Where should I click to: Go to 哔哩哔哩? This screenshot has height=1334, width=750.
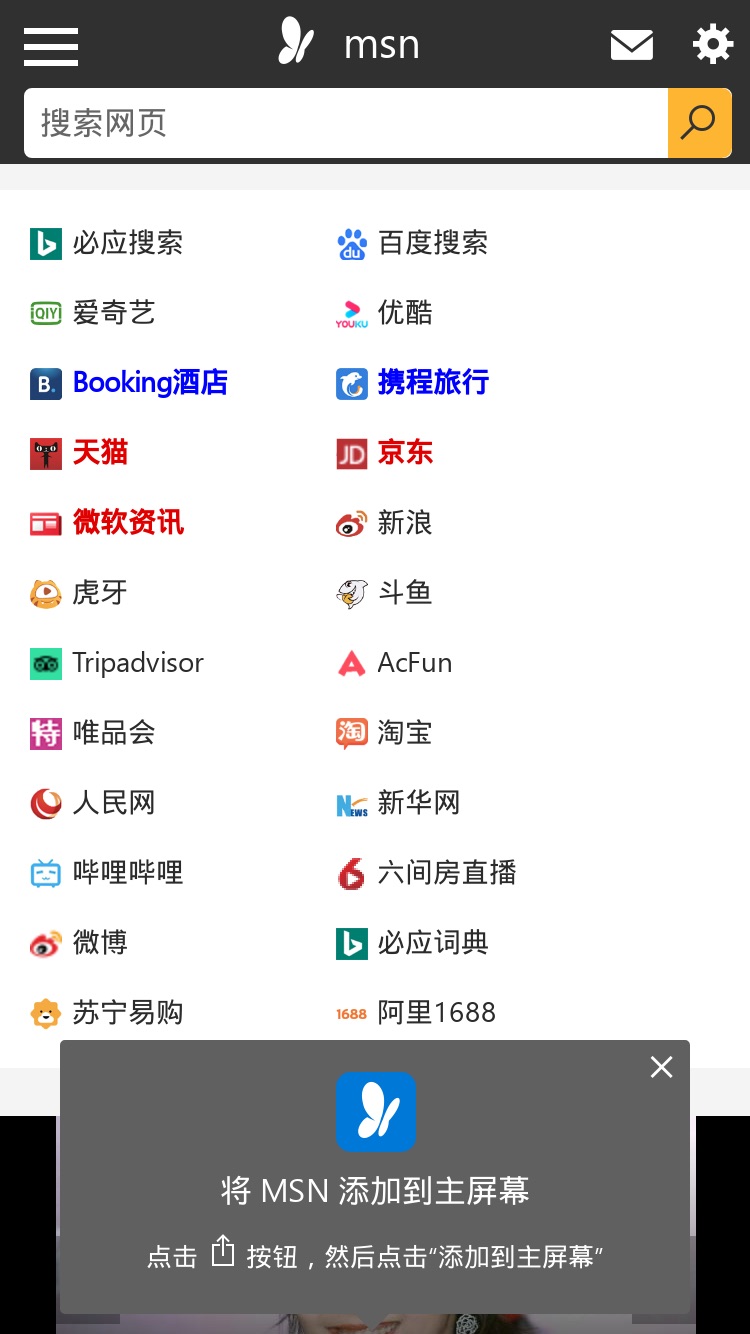(107, 873)
